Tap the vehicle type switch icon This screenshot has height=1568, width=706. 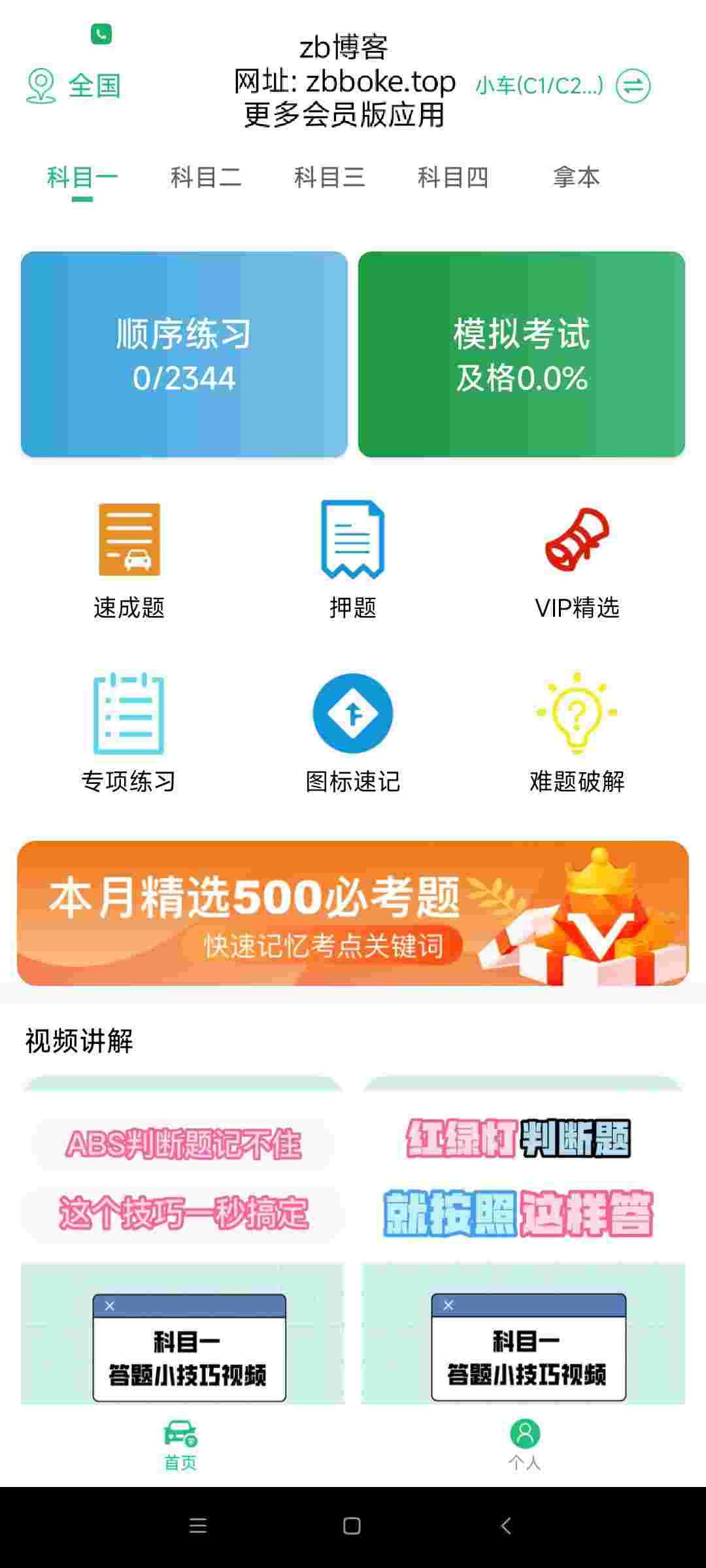633,86
